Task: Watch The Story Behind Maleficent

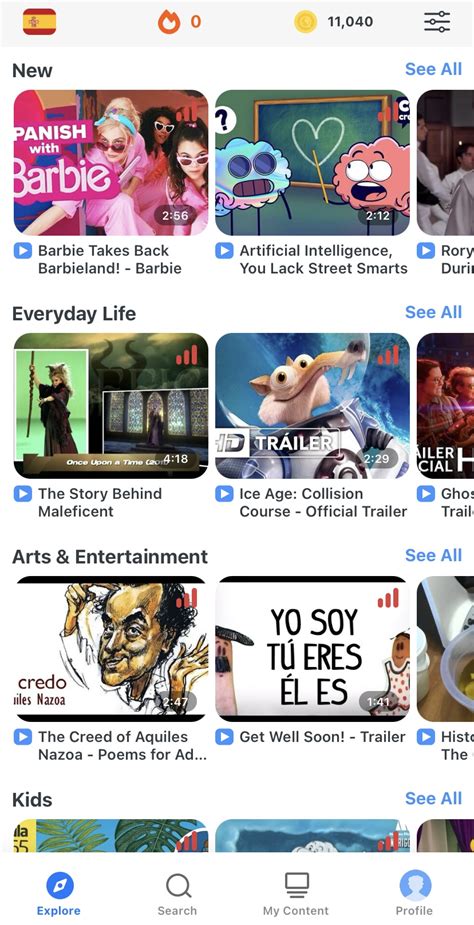Action: coord(111,406)
